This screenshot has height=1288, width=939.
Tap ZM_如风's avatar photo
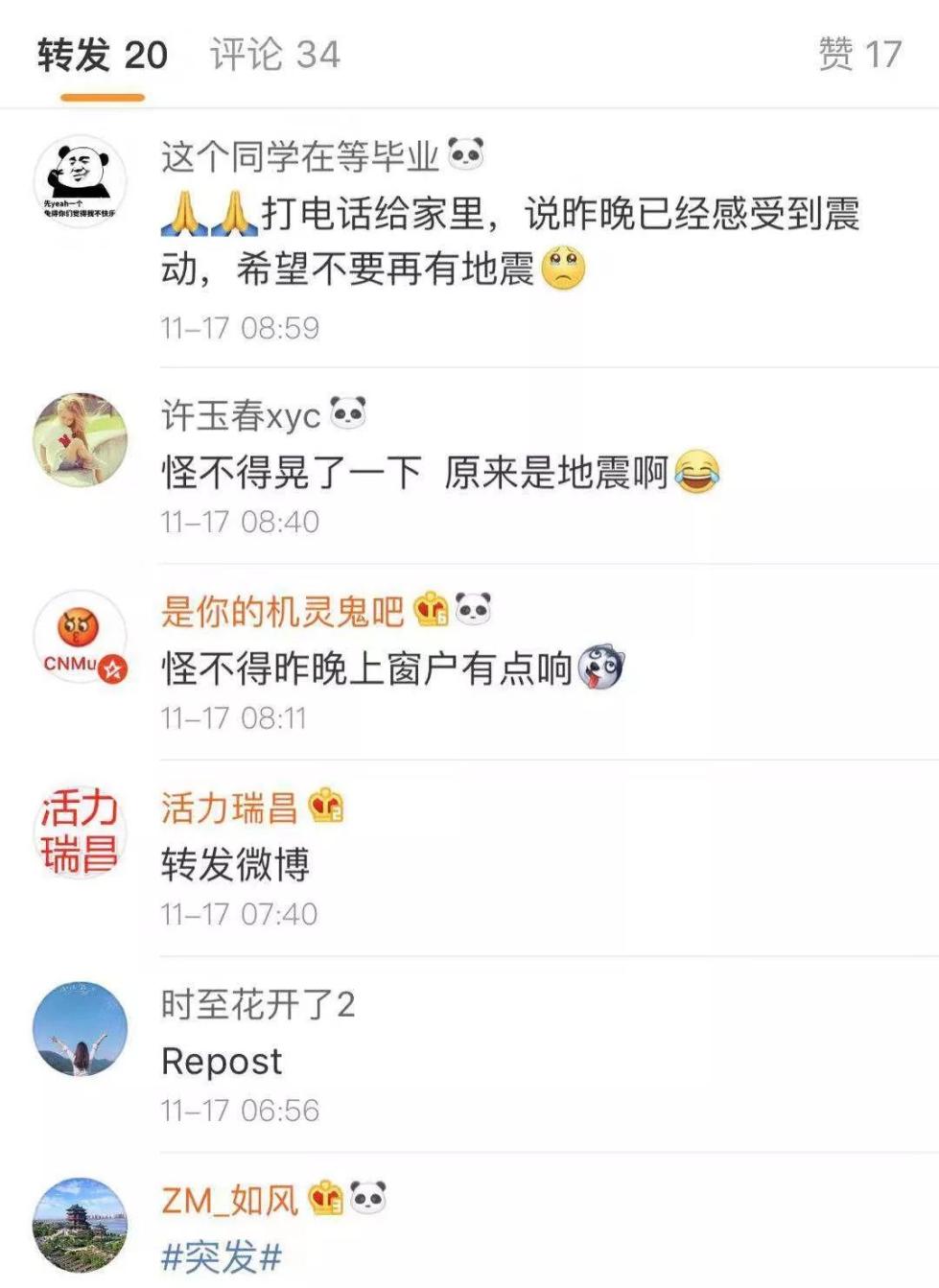81,1225
